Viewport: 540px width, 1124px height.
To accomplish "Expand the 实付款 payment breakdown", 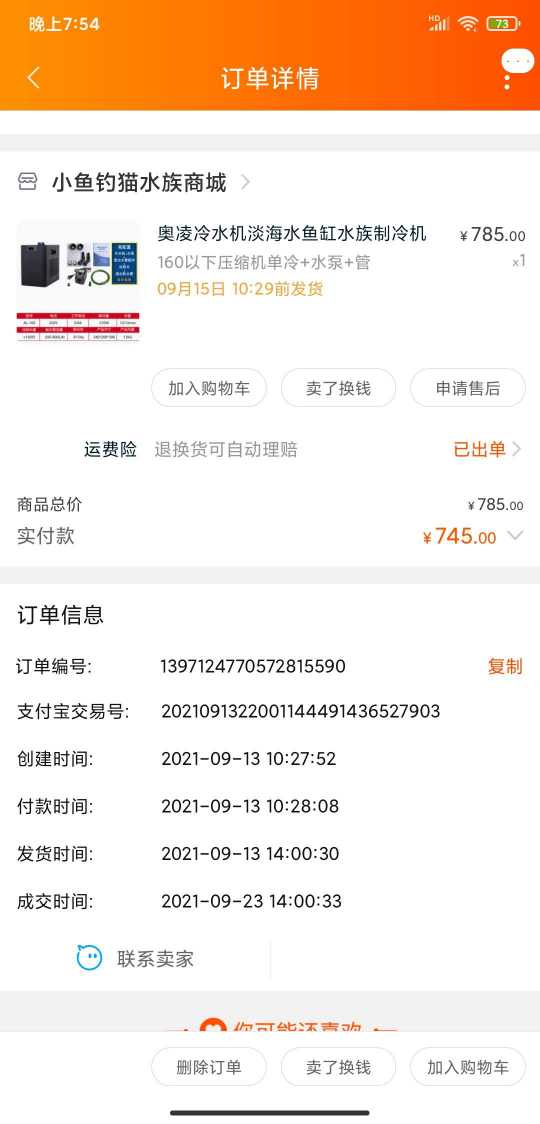I will coord(516,536).
